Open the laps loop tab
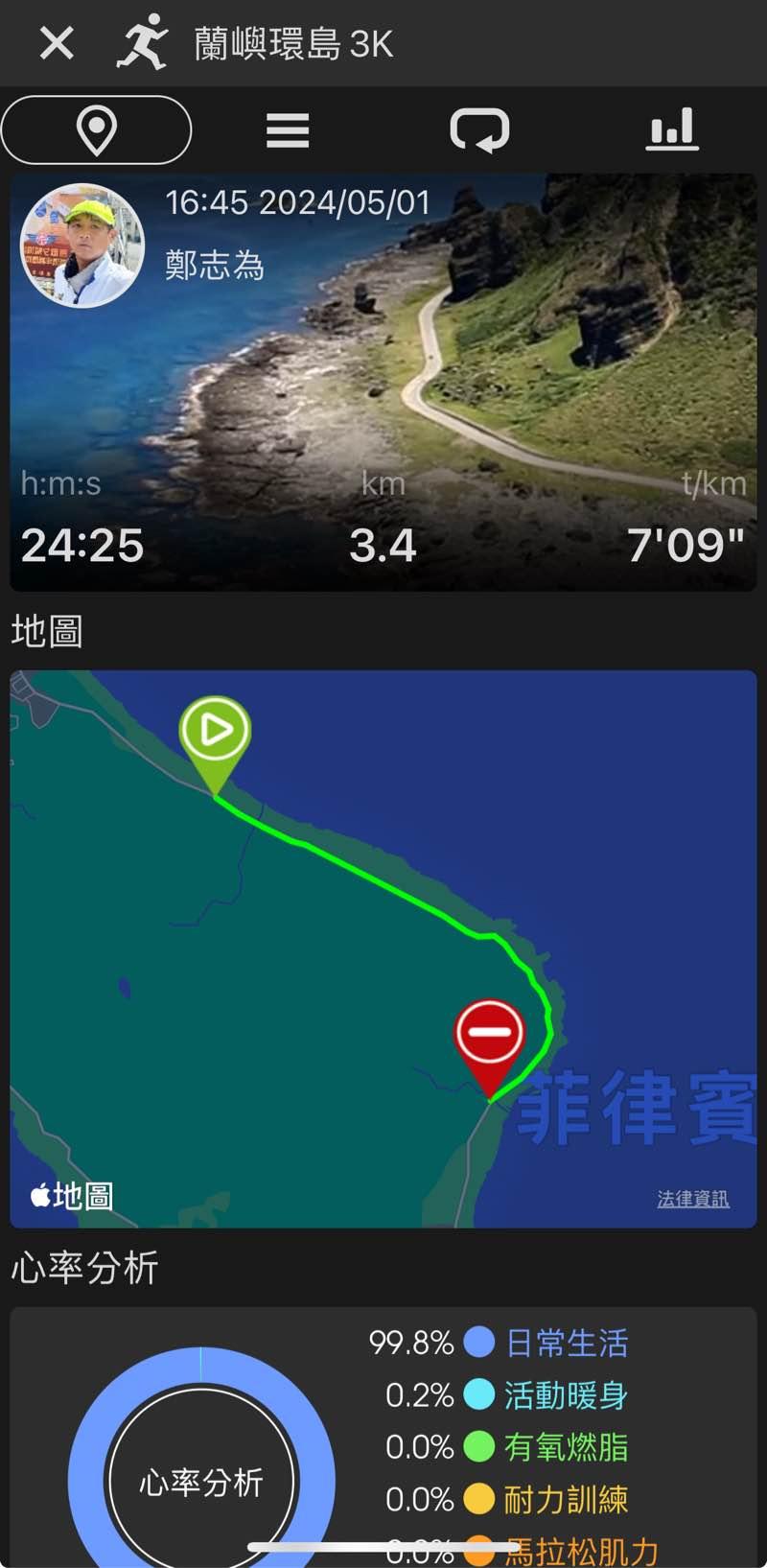767x1568 pixels. click(479, 130)
